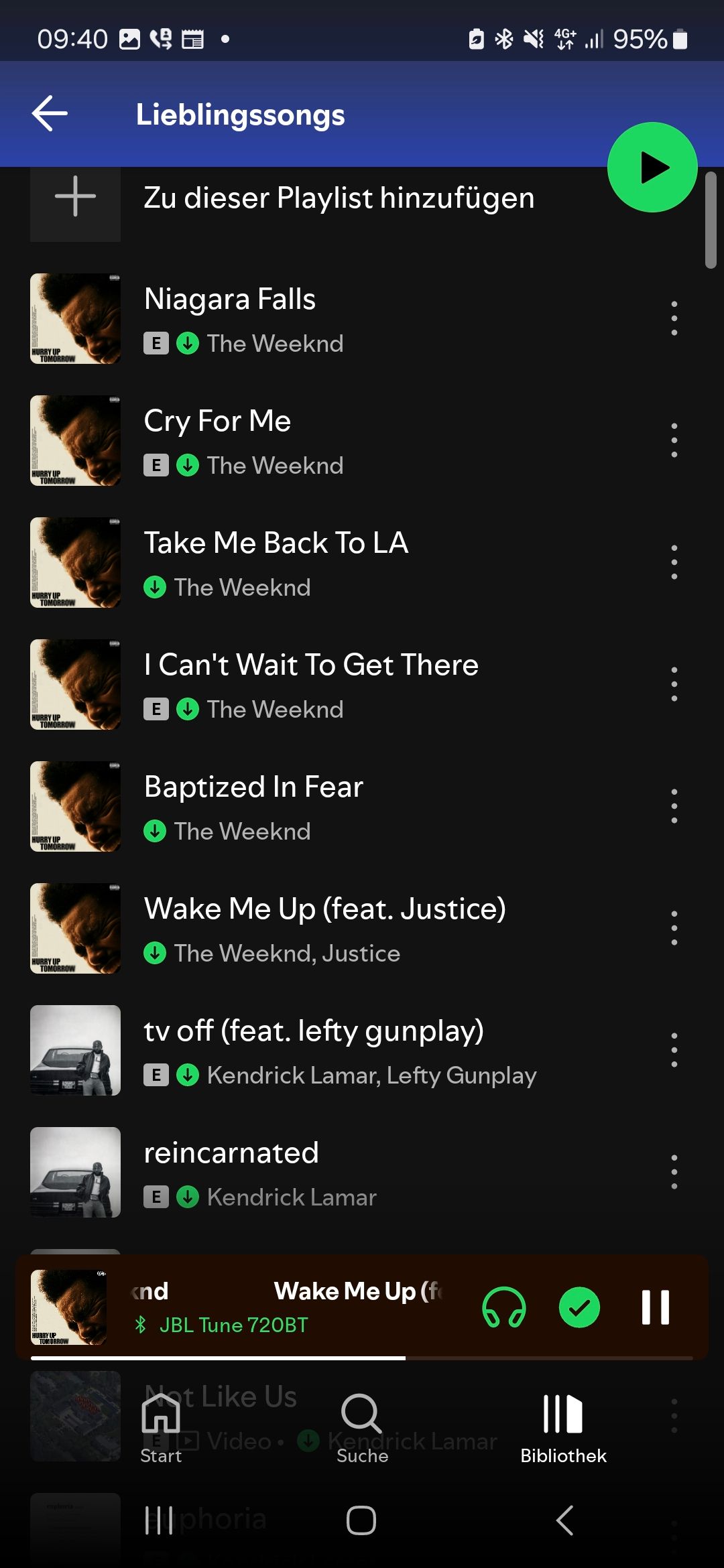This screenshot has width=724, height=1568.
Task: Play the song Niagara Falls
Action: pos(229,300)
